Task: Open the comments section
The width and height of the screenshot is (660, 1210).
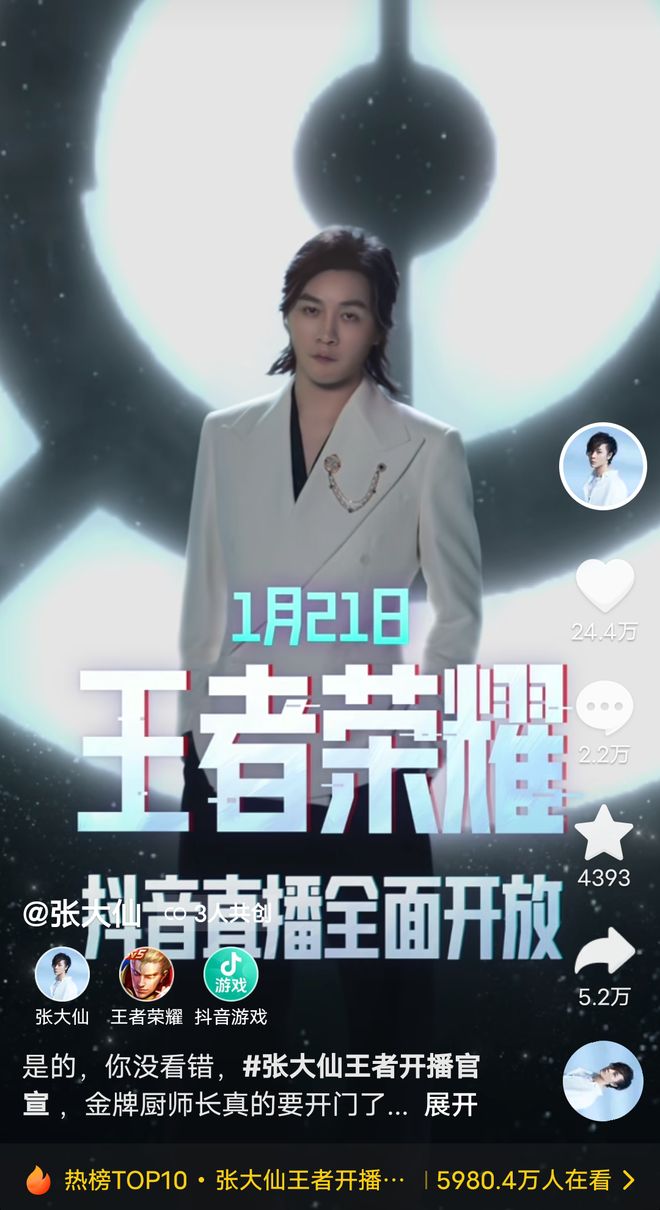Action: [604, 709]
